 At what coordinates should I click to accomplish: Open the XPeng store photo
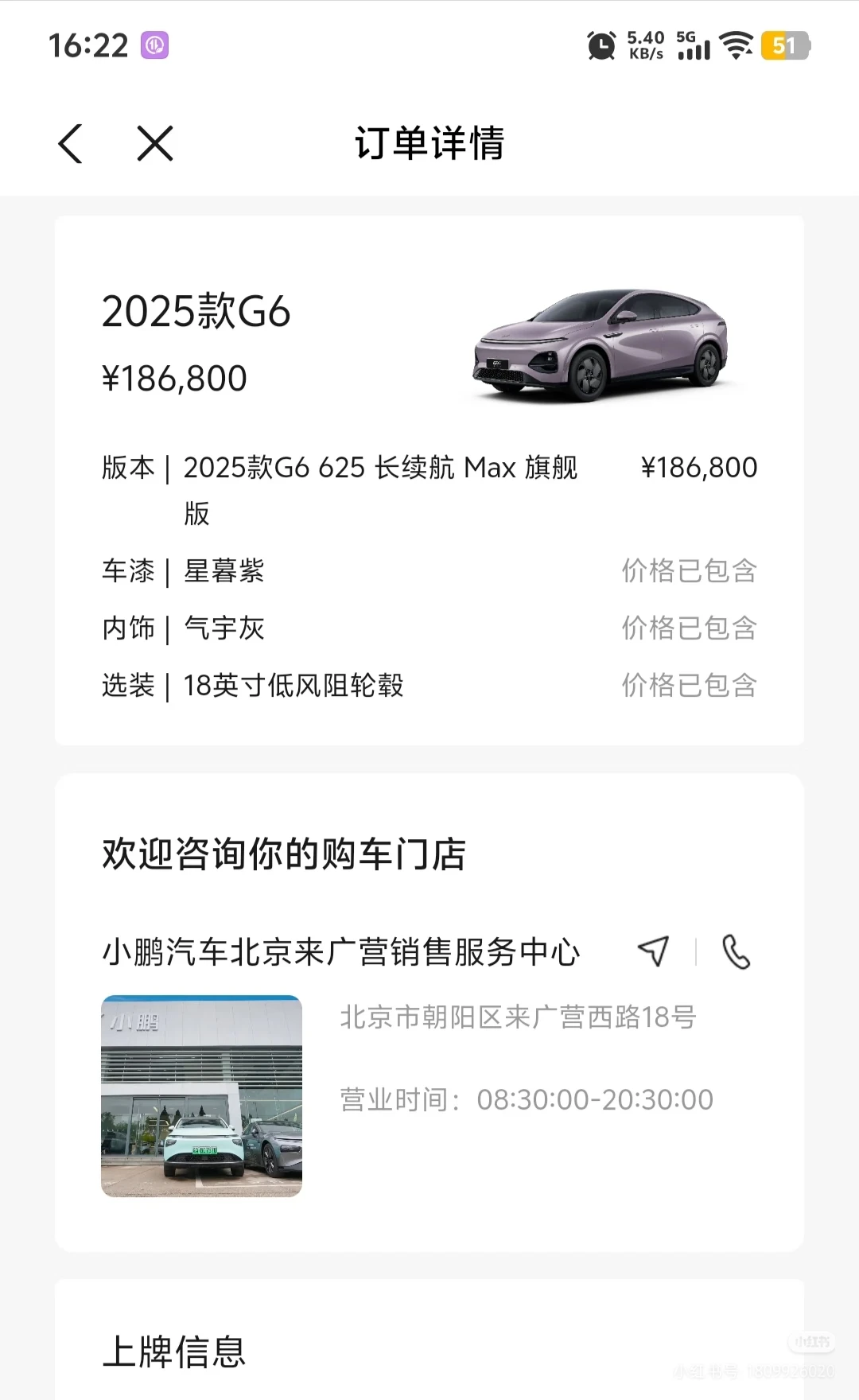pos(201,1095)
